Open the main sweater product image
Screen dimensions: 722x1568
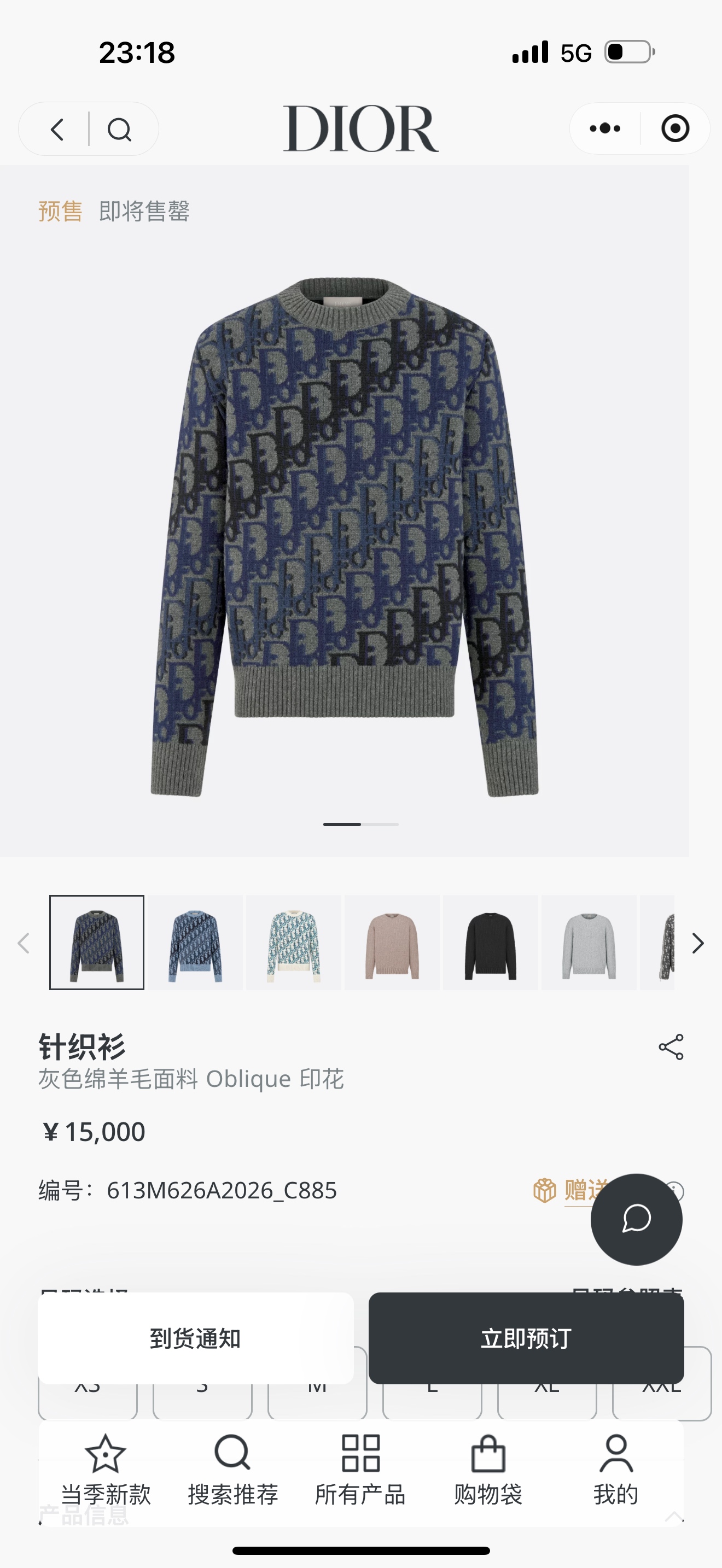point(345,536)
